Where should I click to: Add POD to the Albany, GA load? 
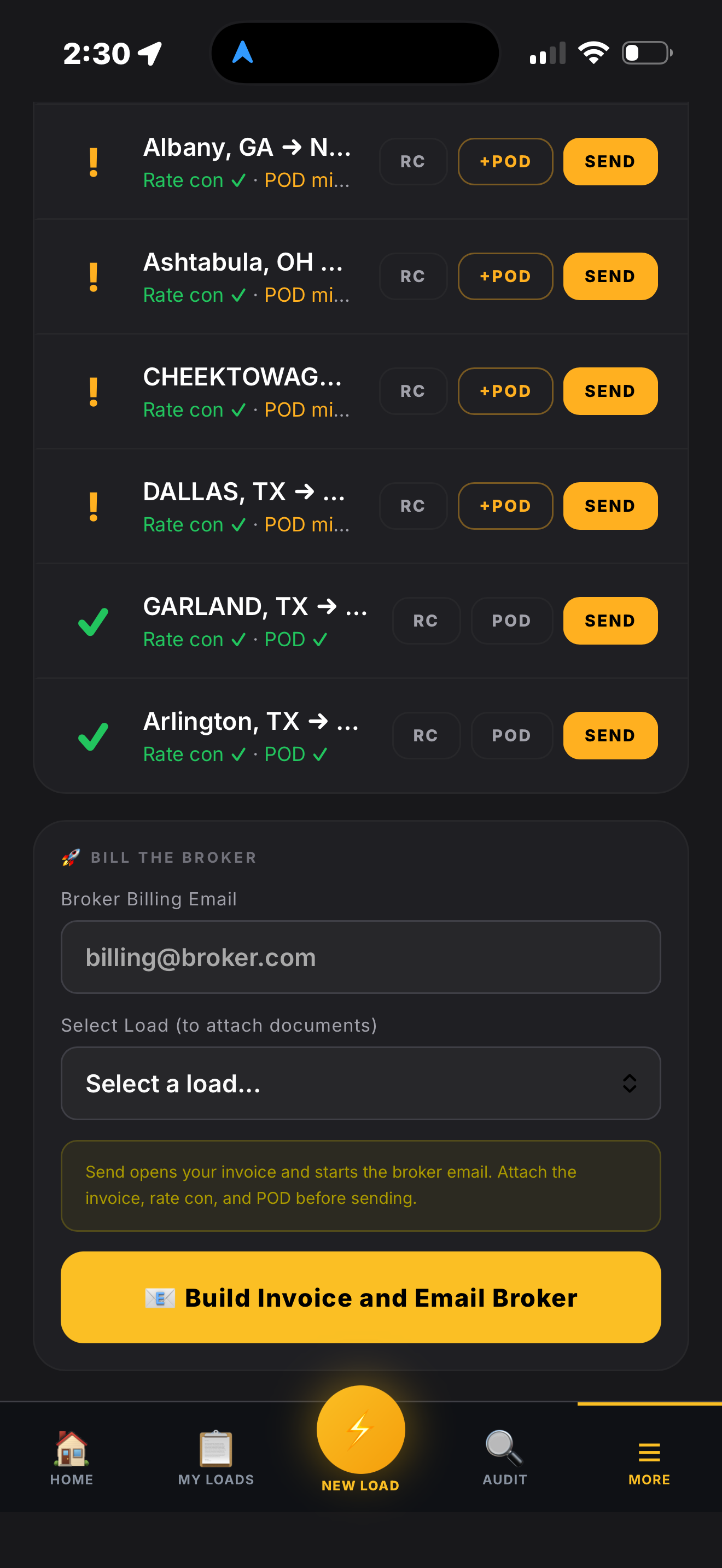pos(505,161)
